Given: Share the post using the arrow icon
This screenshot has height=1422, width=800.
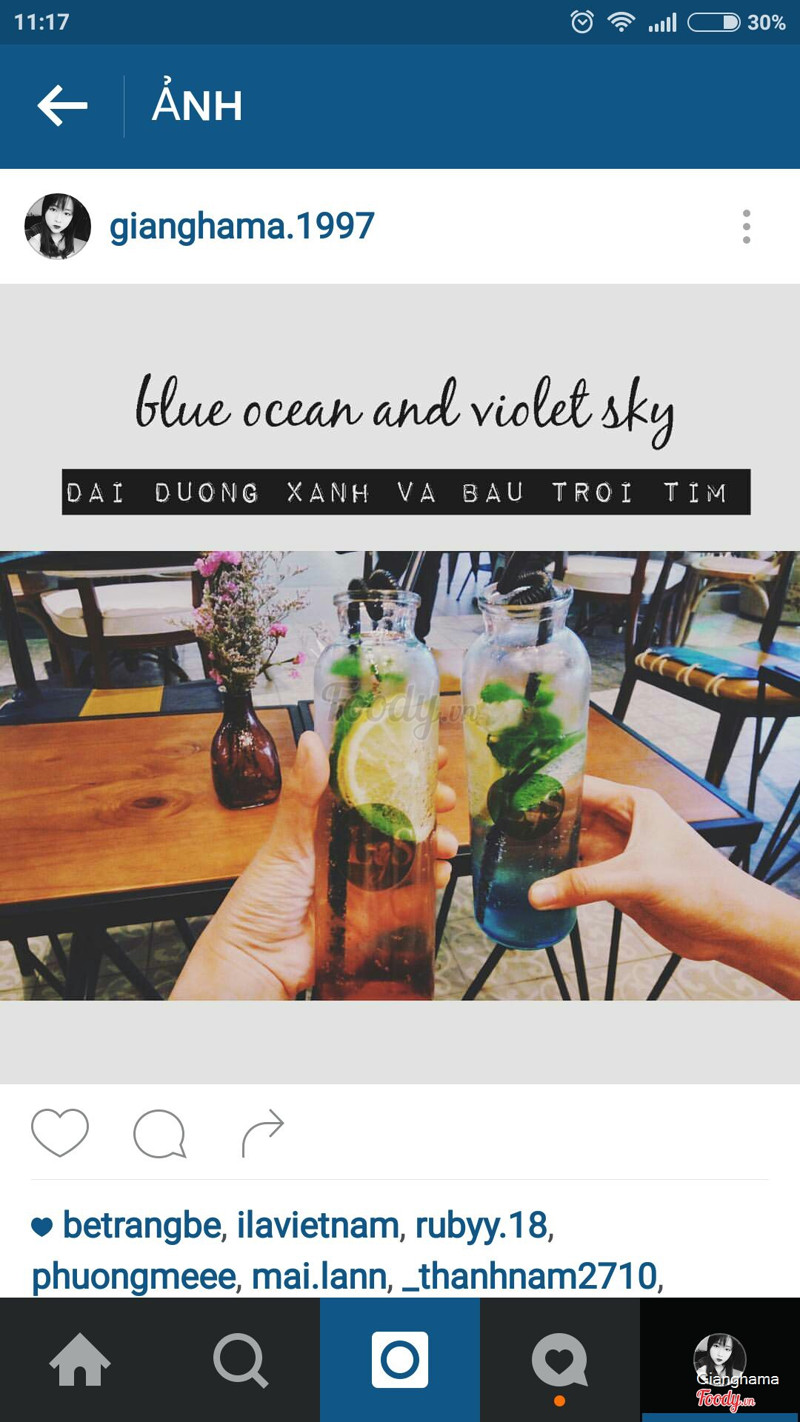Looking at the screenshot, I should click(x=262, y=1133).
